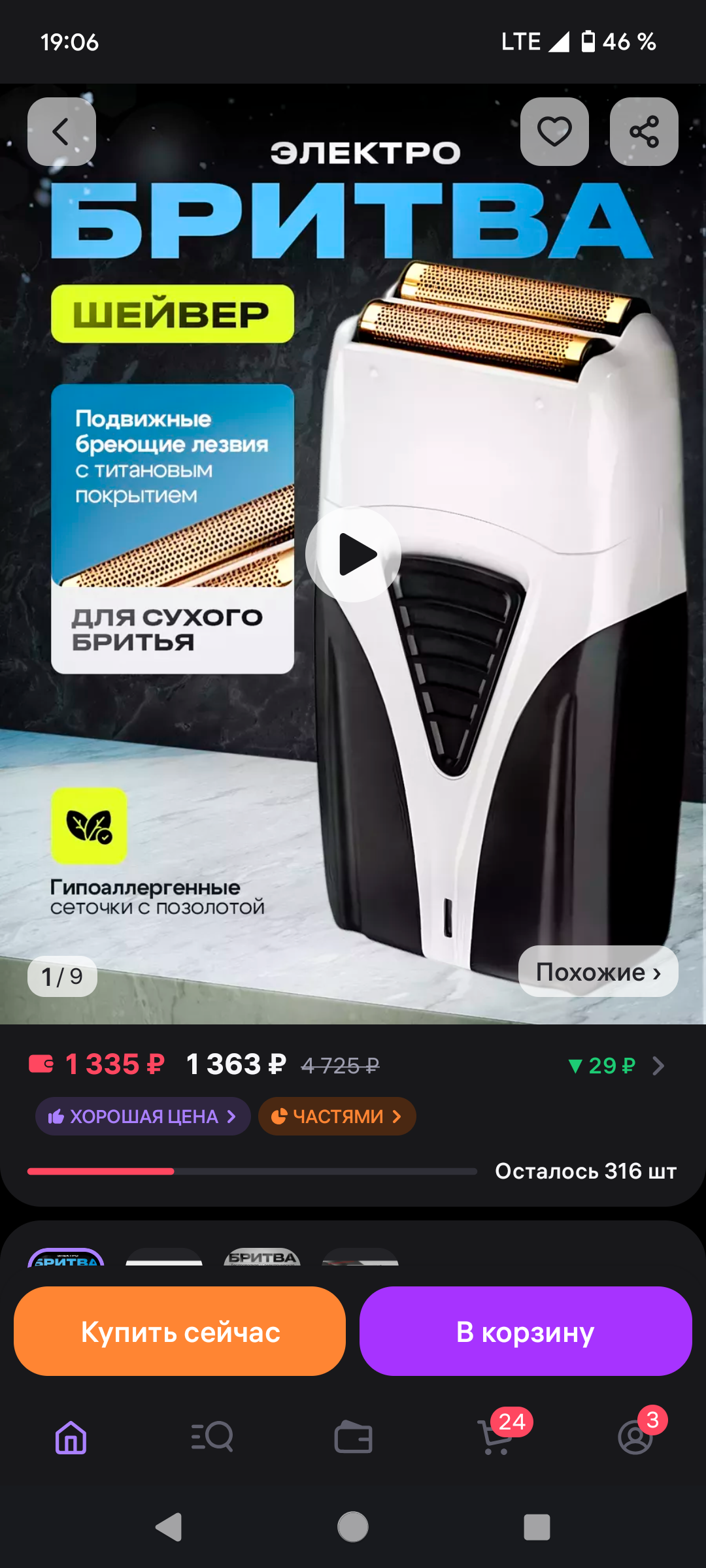Buy now with Купить сейчас
This screenshot has height=1568, width=706.
pos(180,1331)
